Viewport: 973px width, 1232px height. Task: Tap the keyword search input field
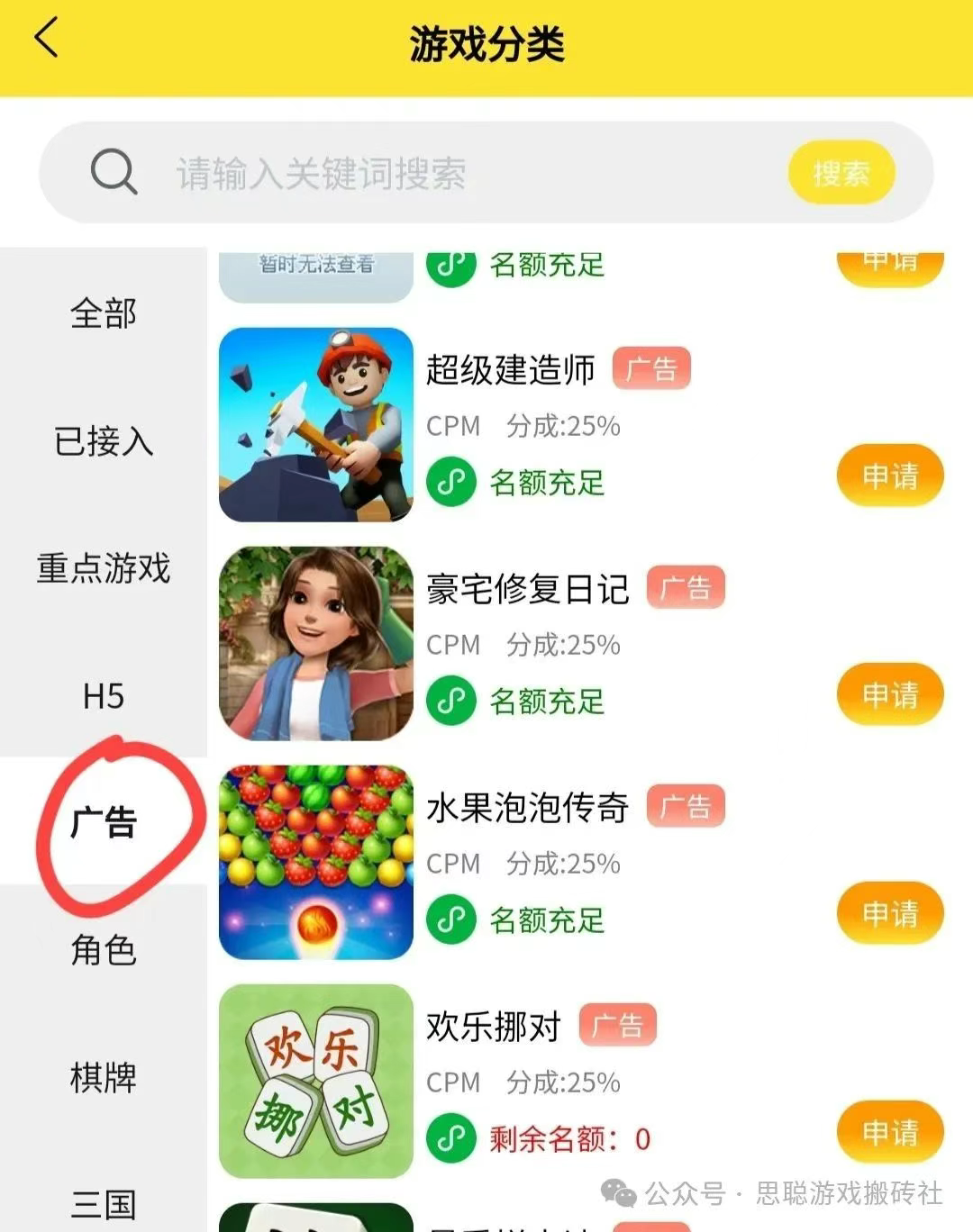click(360, 172)
